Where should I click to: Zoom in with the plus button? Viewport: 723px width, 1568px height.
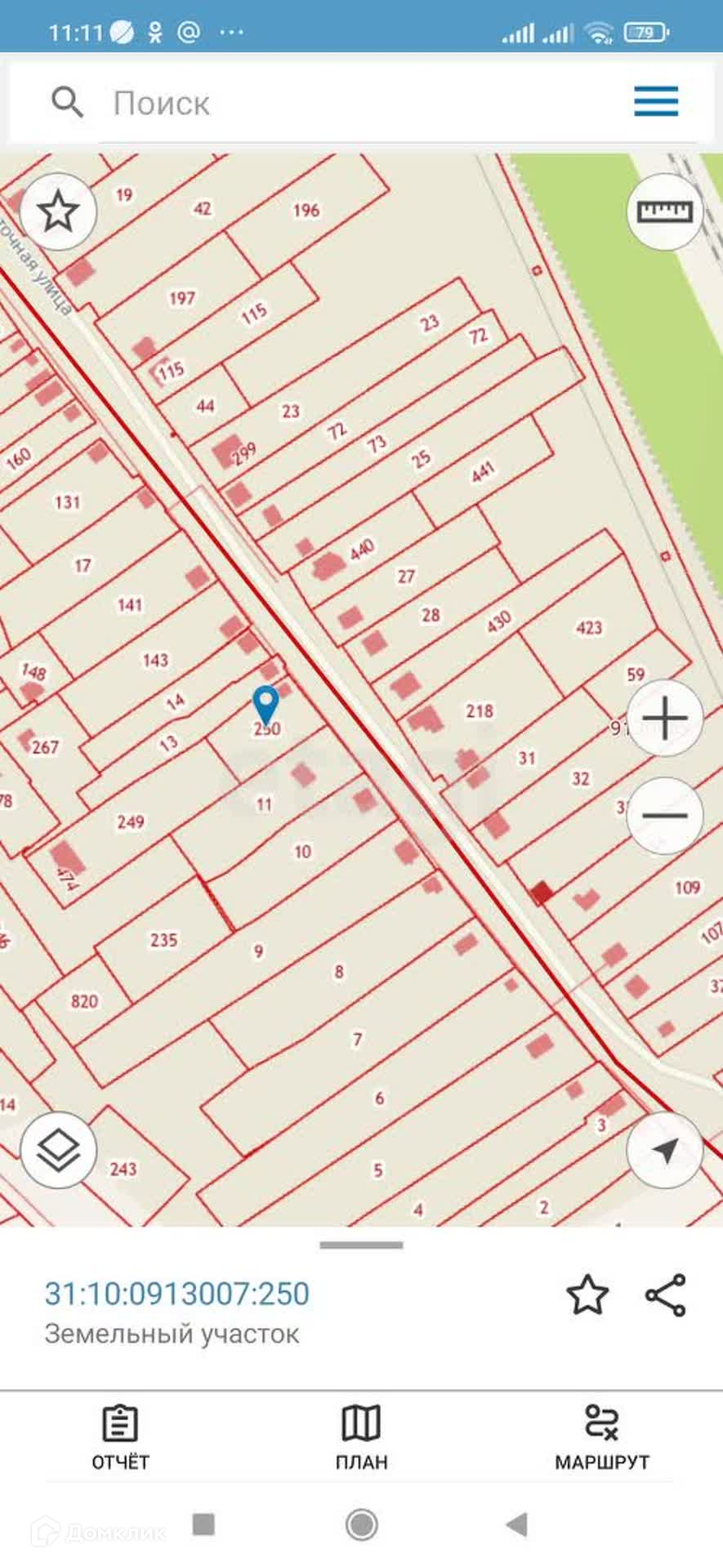pyautogui.click(x=664, y=719)
